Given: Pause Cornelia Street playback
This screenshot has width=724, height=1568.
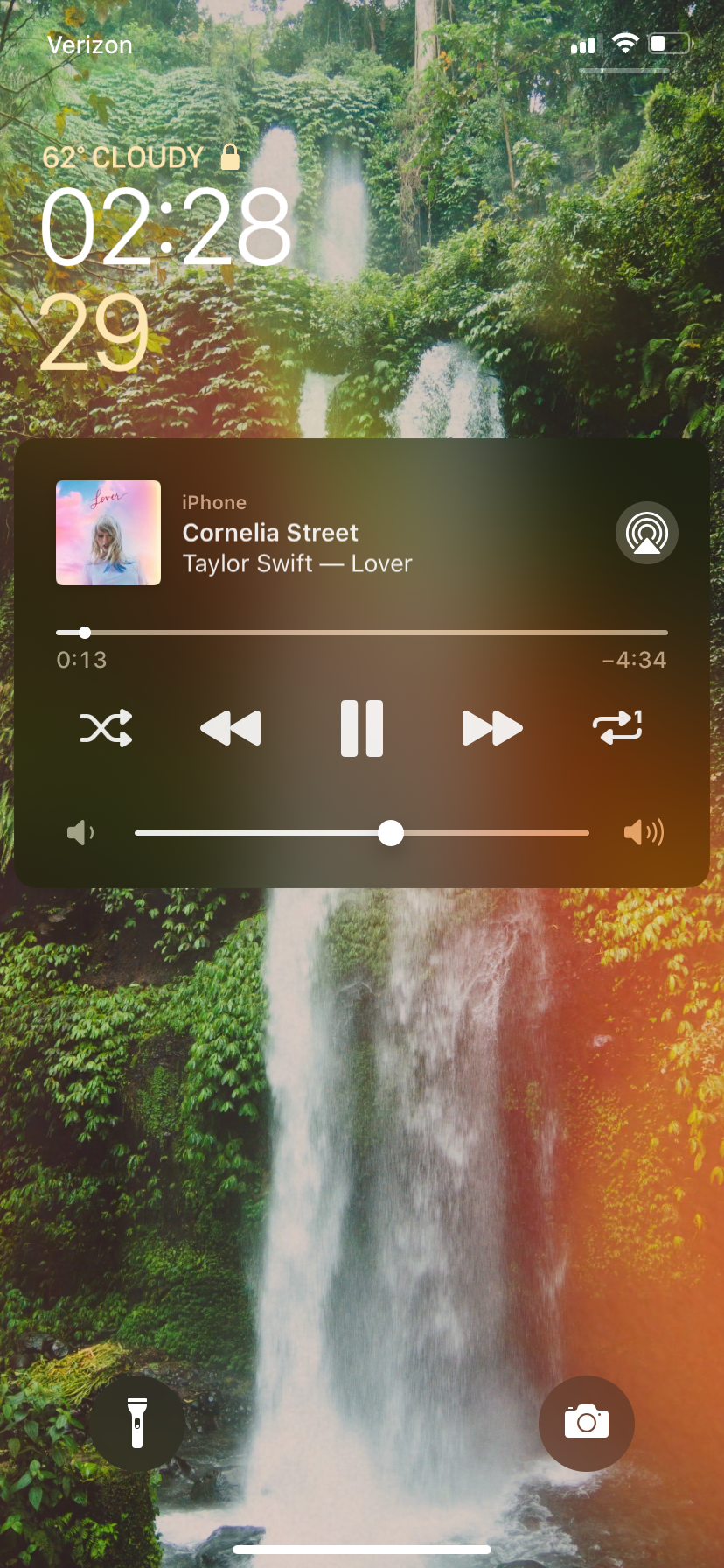Looking at the screenshot, I should click(x=362, y=728).
